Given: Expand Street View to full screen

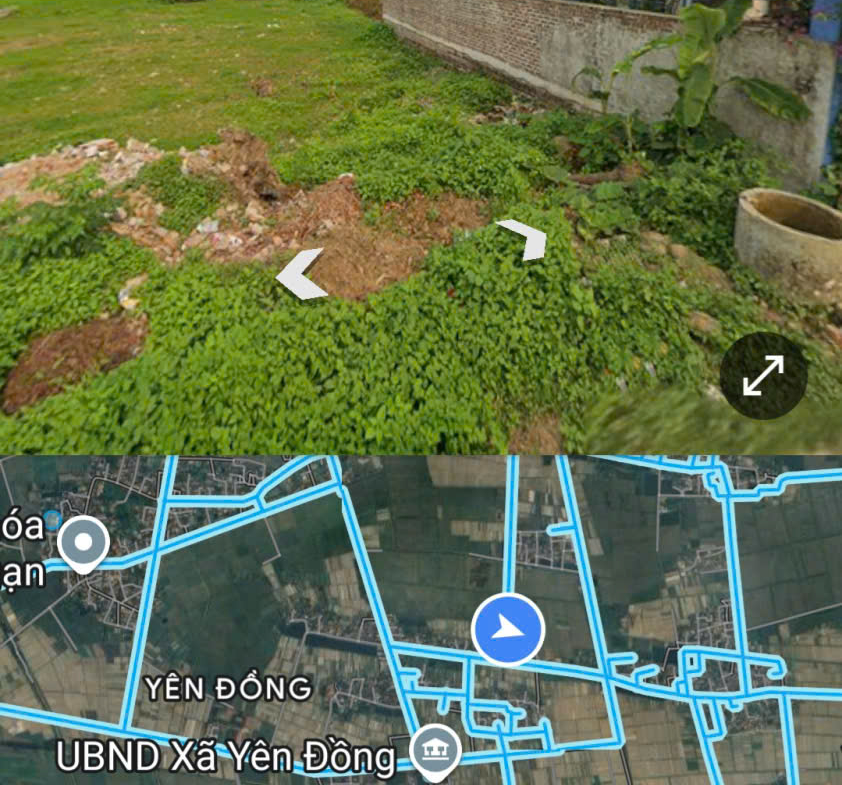Looking at the screenshot, I should (763, 376).
